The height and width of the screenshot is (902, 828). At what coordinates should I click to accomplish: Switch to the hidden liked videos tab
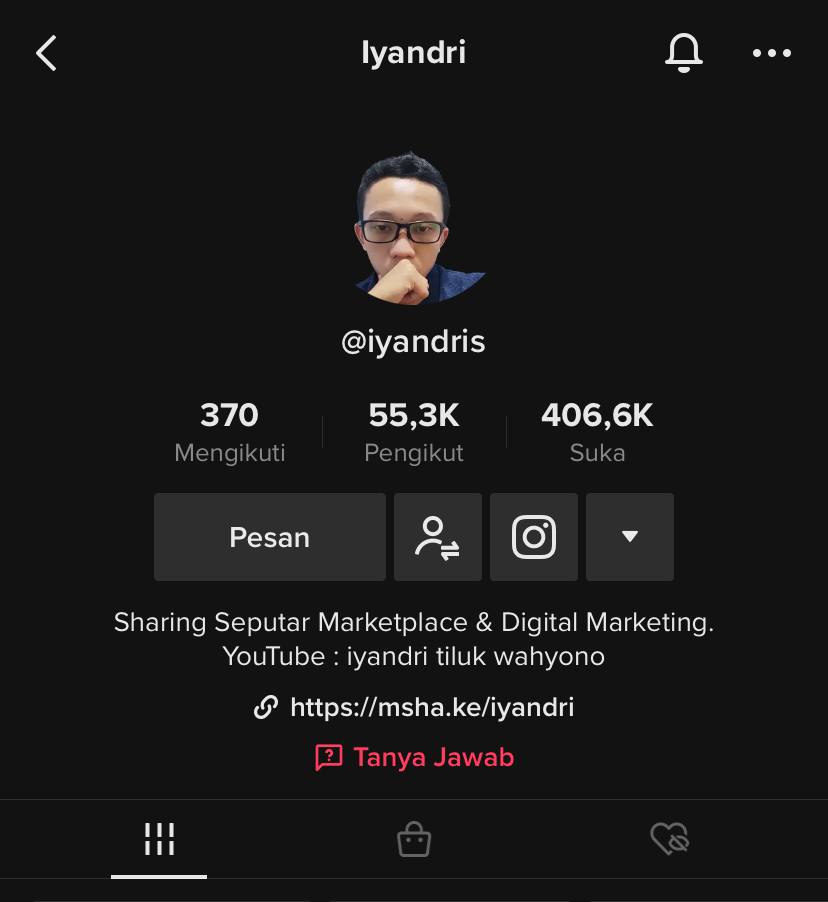(669, 839)
